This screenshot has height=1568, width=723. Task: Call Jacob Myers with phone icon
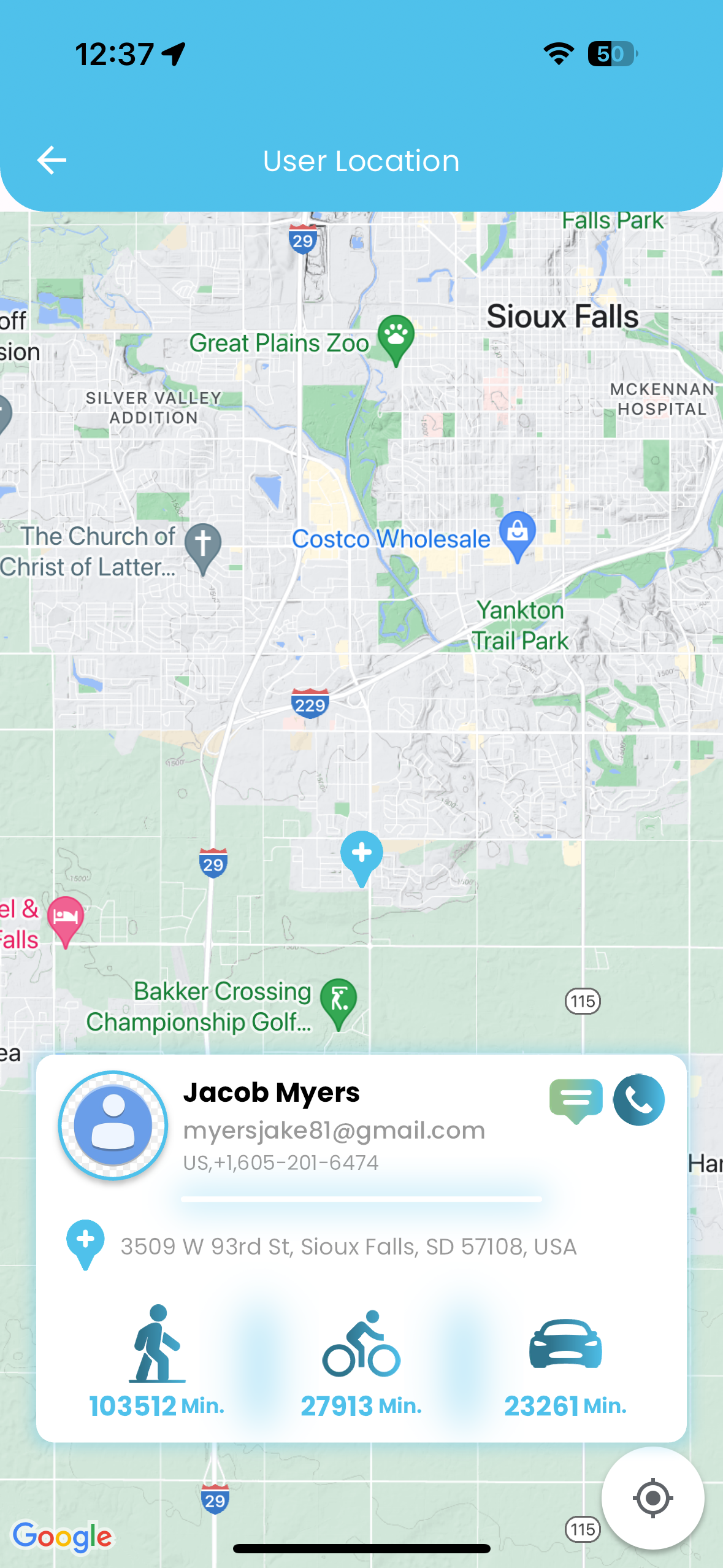(638, 1100)
